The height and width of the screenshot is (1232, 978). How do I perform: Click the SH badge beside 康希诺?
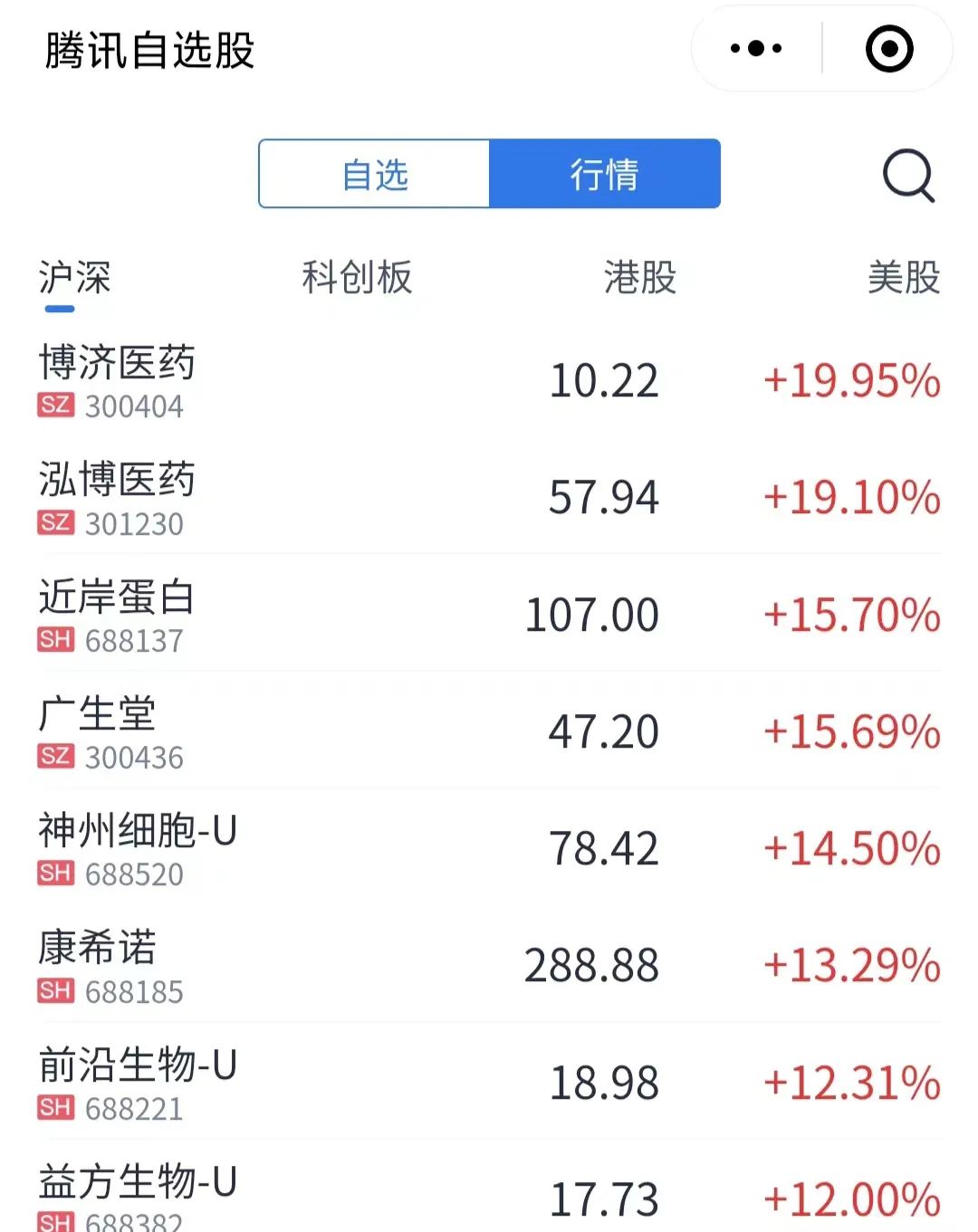[x=54, y=991]
